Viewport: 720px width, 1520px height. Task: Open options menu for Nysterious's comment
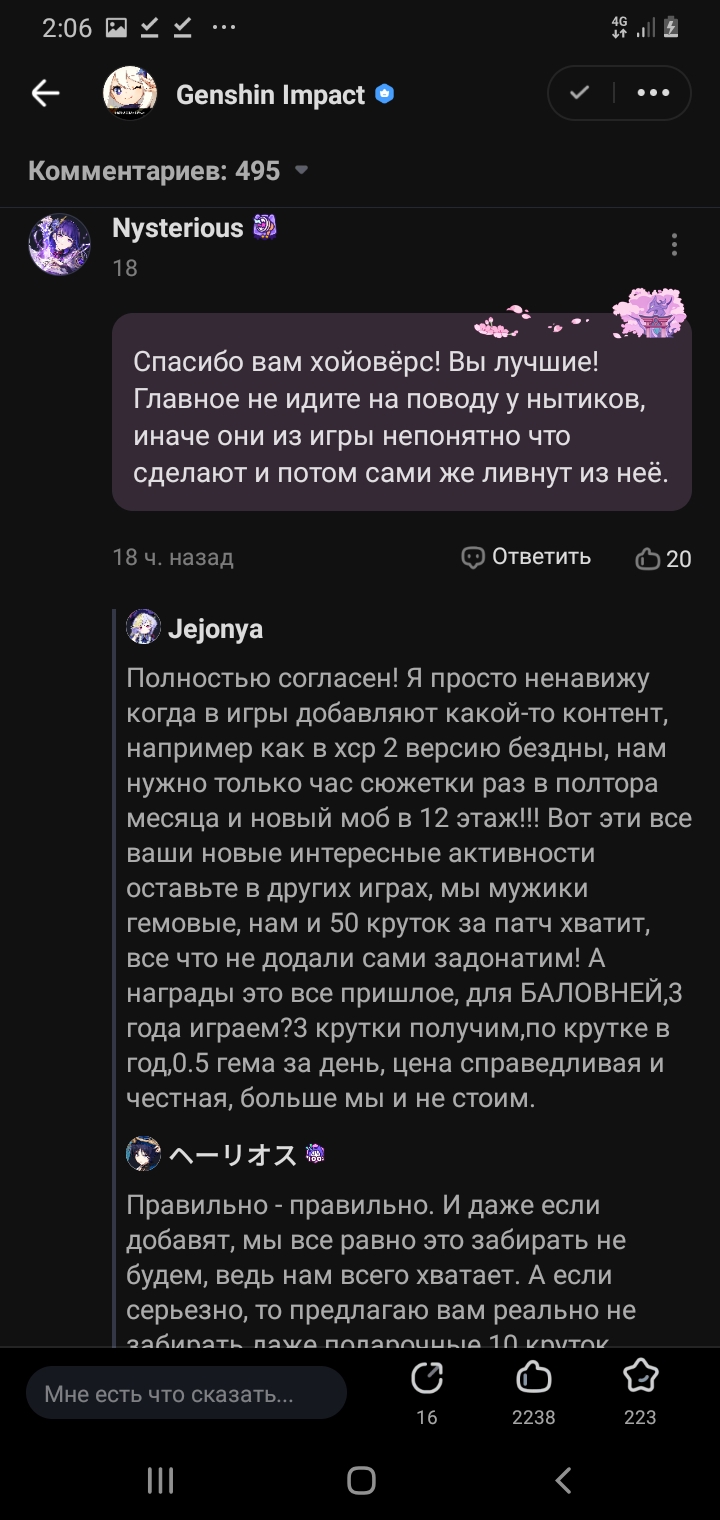click(x=675, y=245)
